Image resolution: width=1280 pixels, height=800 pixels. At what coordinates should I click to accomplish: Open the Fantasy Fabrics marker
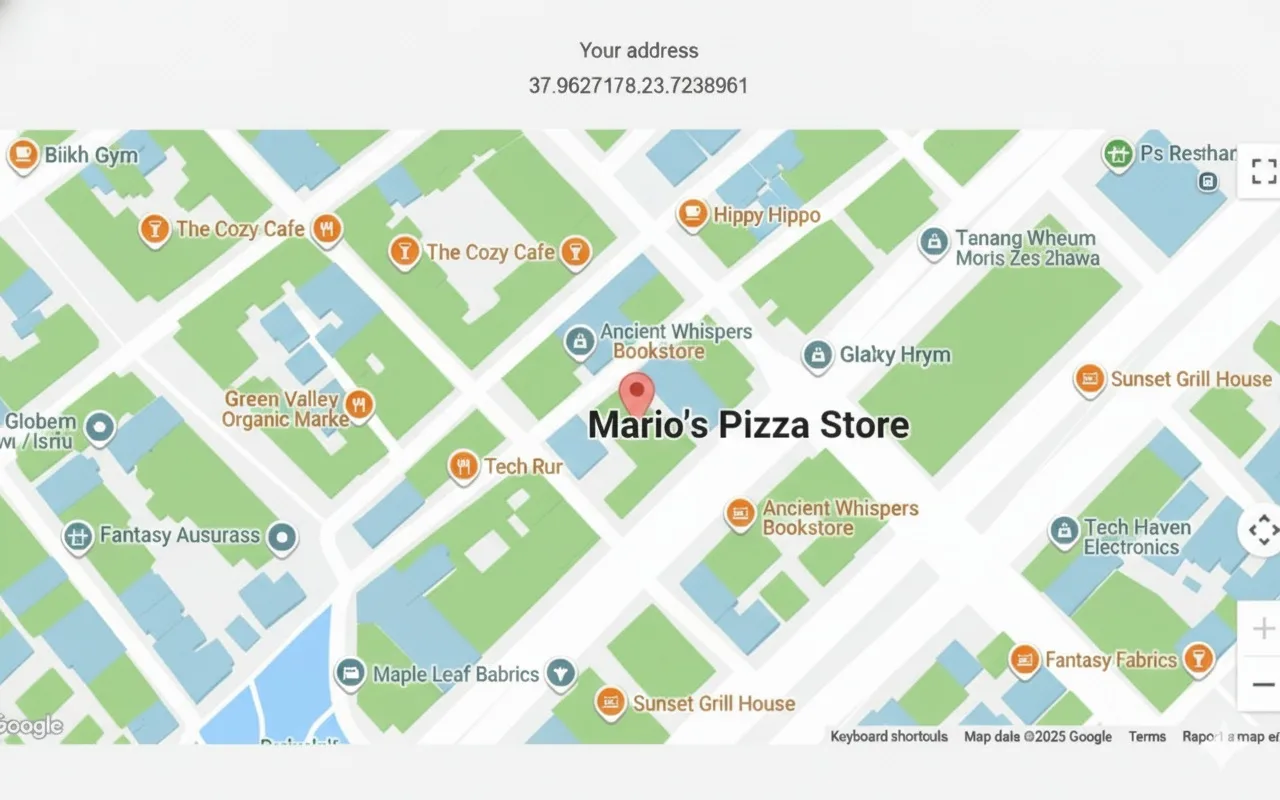(x=1024, y=660)
